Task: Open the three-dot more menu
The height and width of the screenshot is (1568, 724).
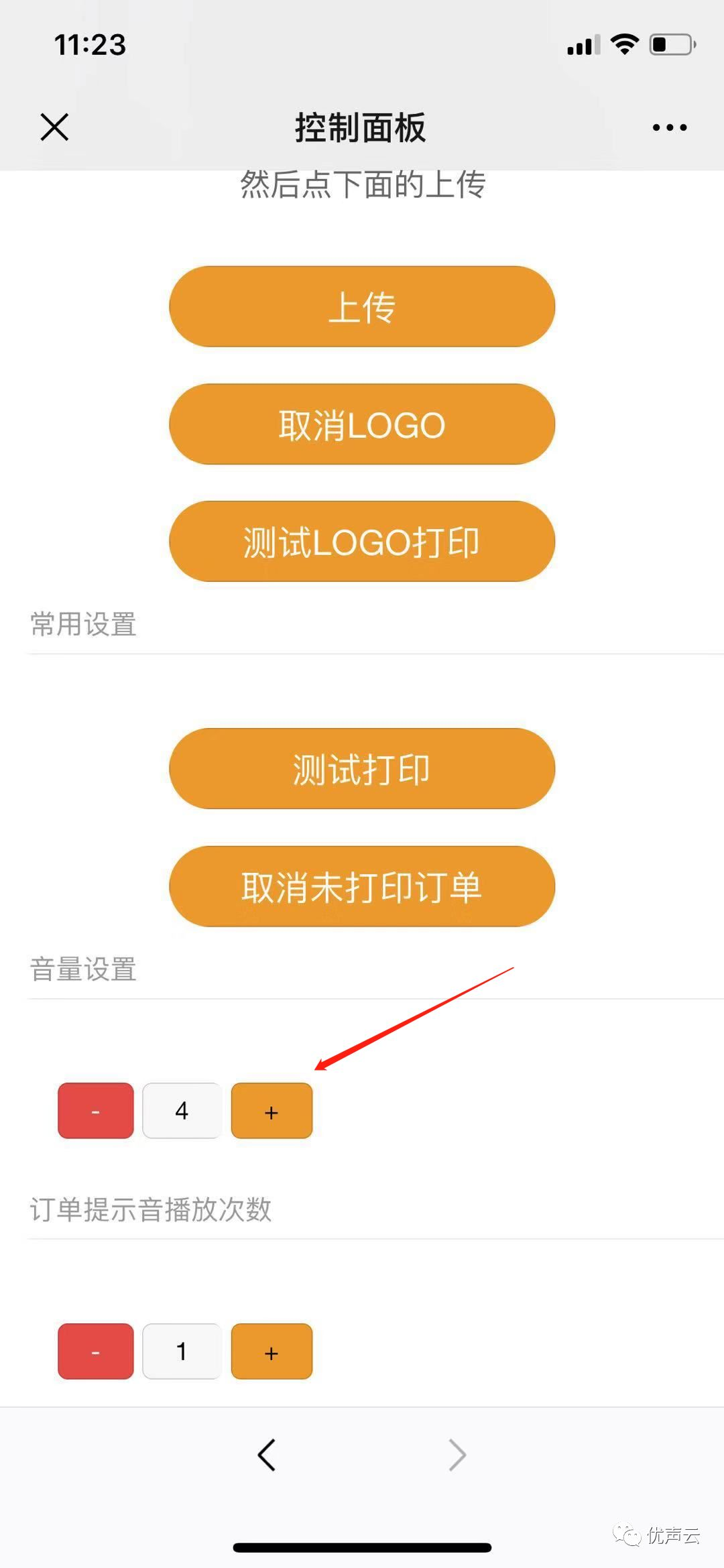Action: point(669,127)
